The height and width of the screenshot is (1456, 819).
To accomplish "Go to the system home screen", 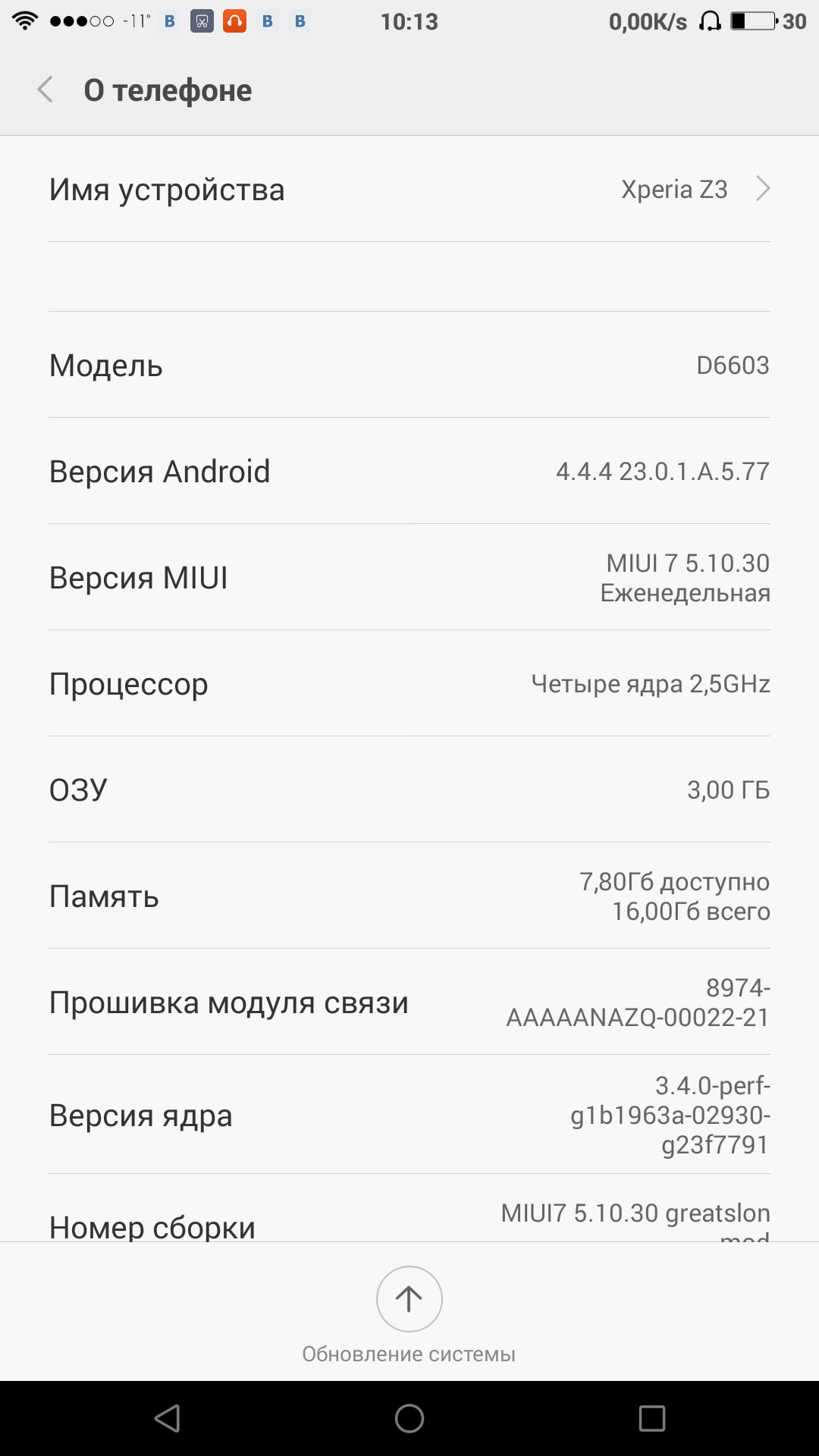I will click(x=409, y=1418).
